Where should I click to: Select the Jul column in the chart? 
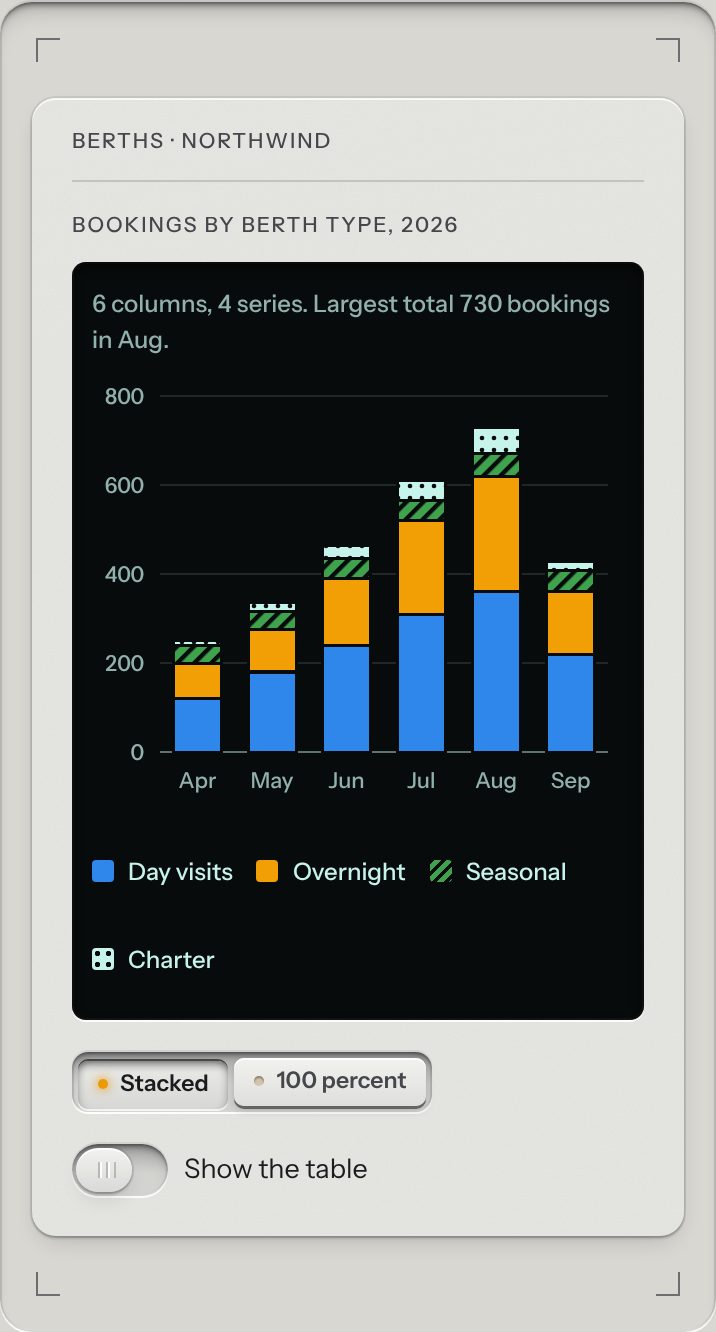point(421,616)
